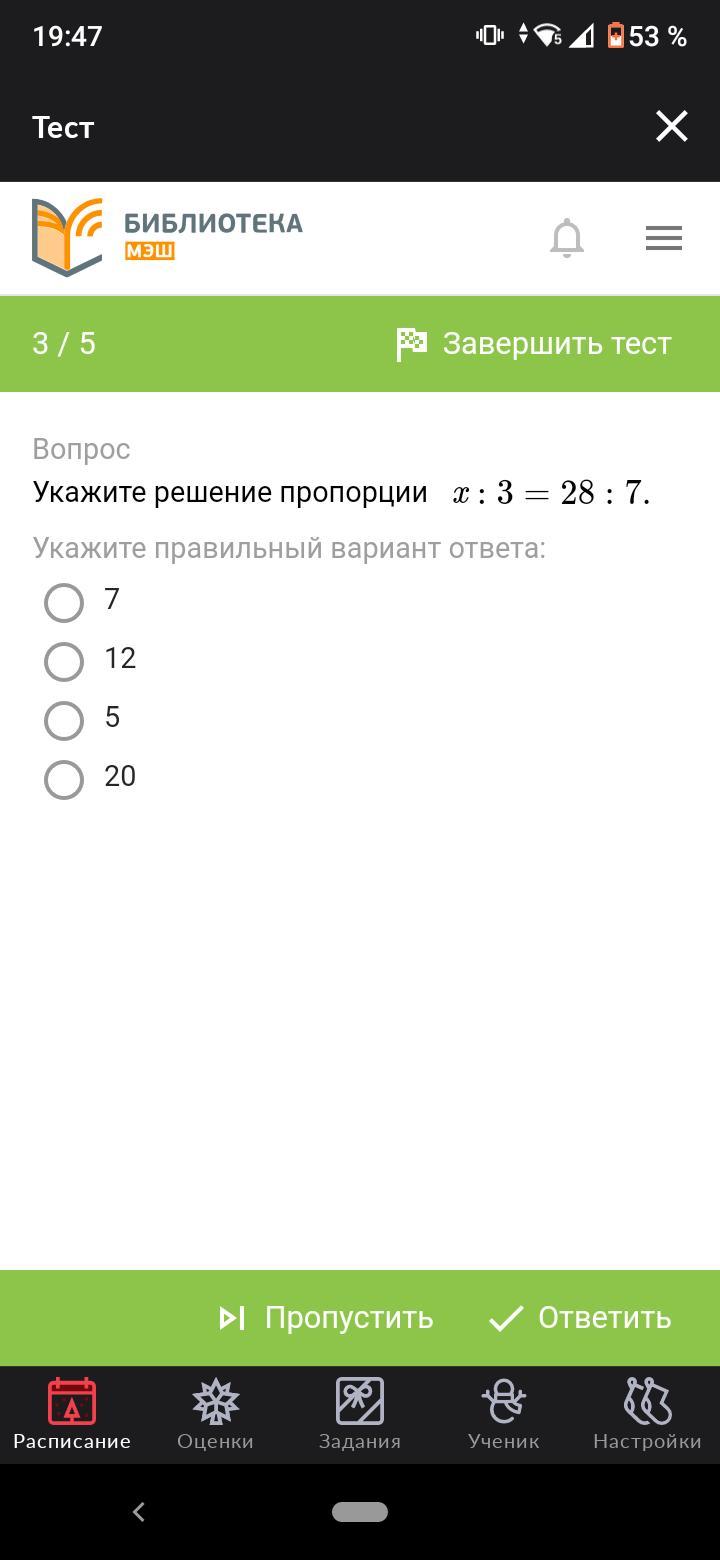
Task: Go to the Задания tab
Action: pyautogui.click(x=360, y=1414)
